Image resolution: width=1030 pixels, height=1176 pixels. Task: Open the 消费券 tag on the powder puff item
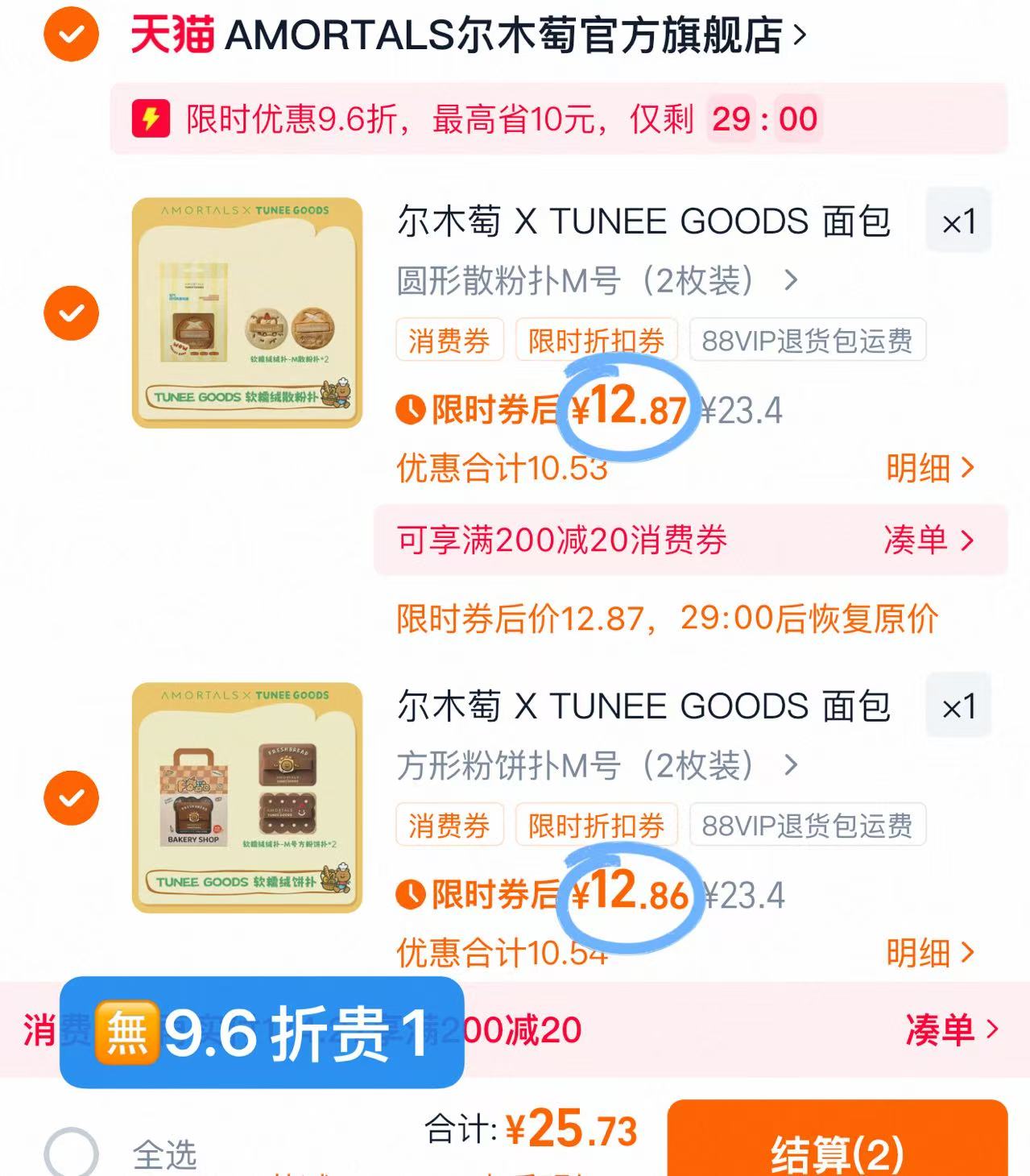point(449,341)
